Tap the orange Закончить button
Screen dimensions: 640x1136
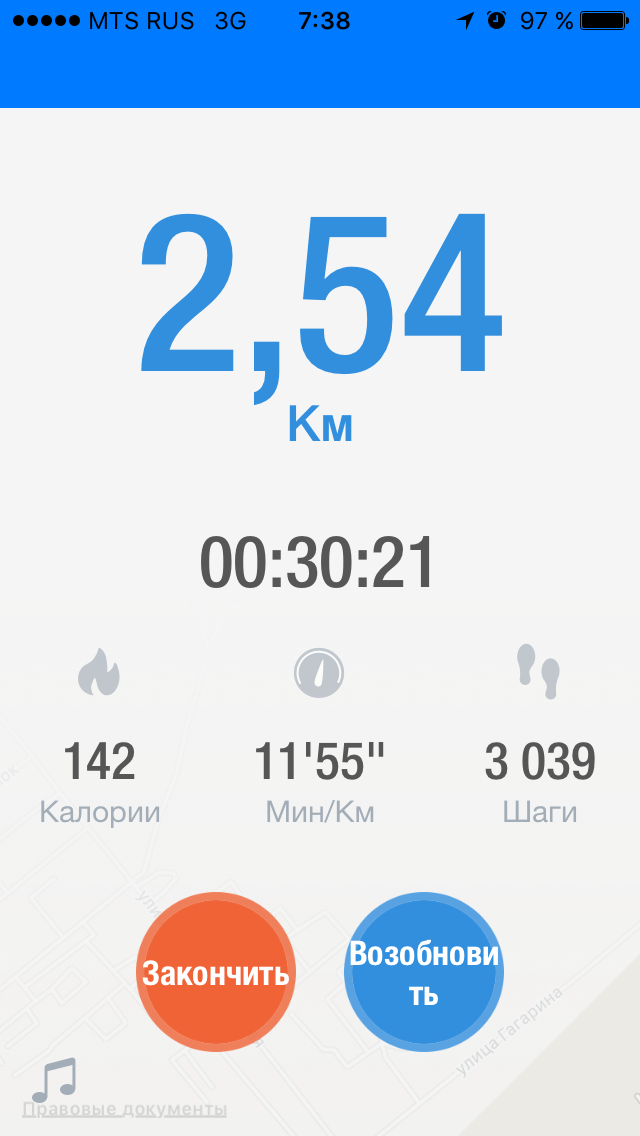point(216,972)
